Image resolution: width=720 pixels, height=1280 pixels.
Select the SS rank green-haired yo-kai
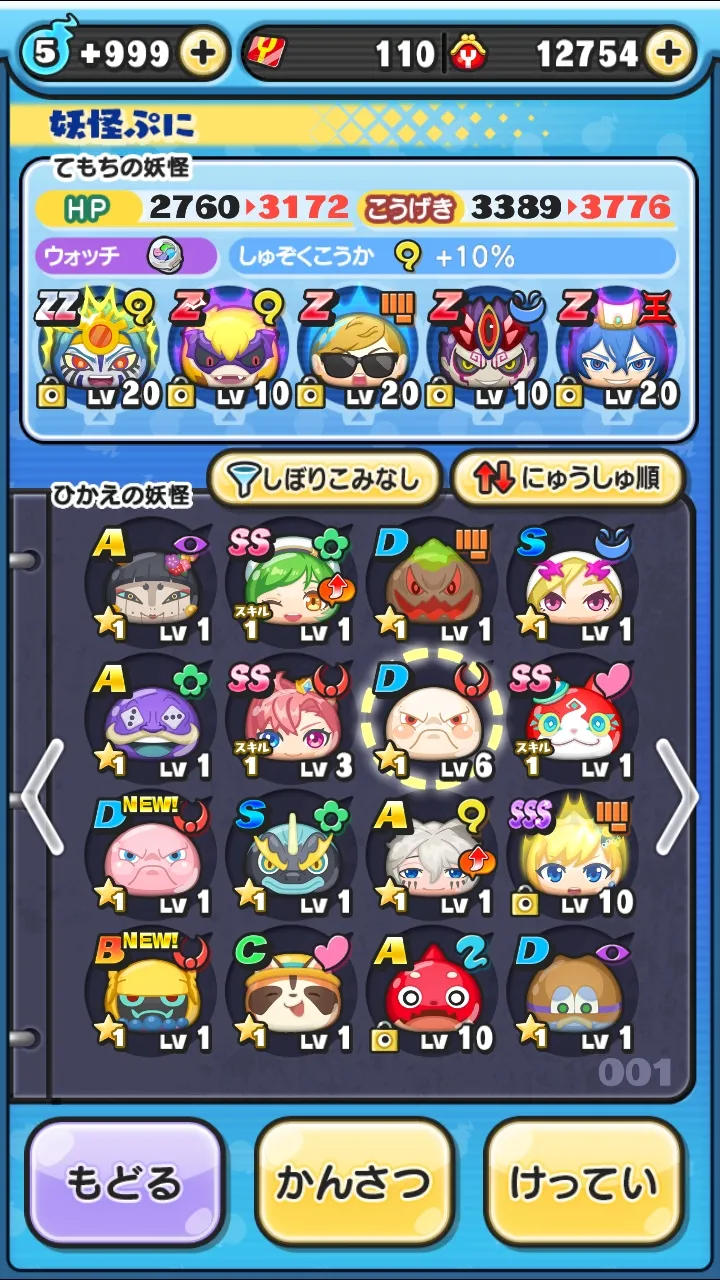point(291,586)
